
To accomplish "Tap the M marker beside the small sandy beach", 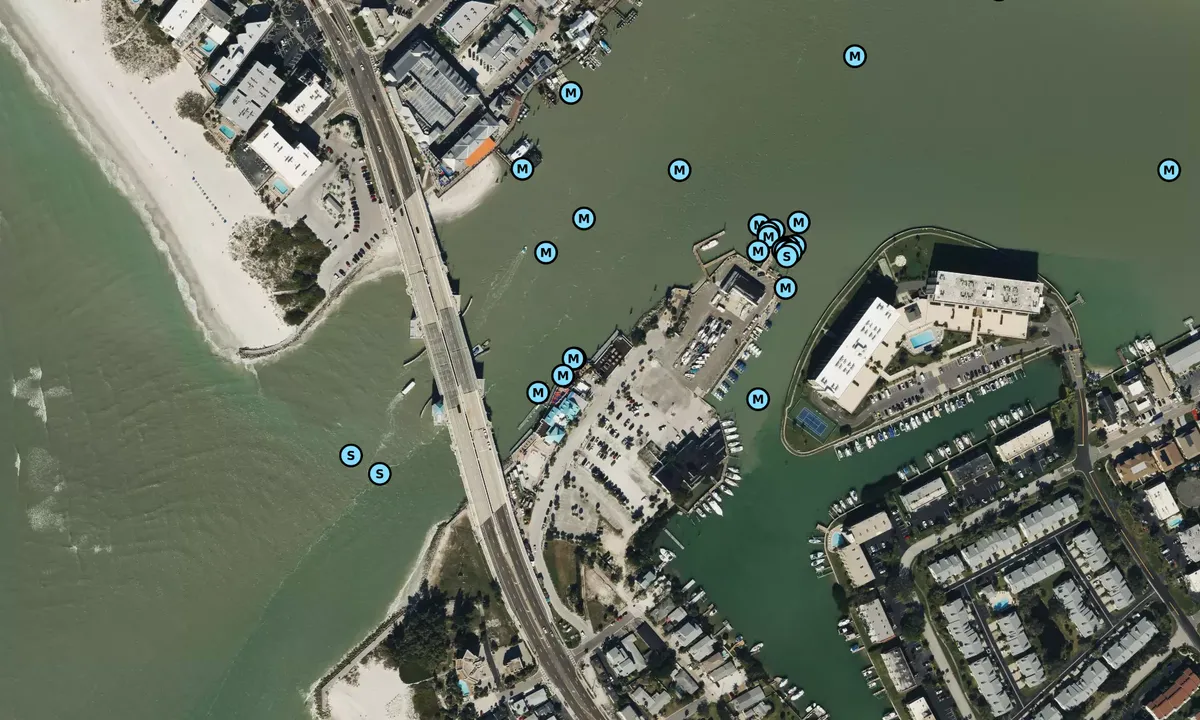I will coord(522,169).
